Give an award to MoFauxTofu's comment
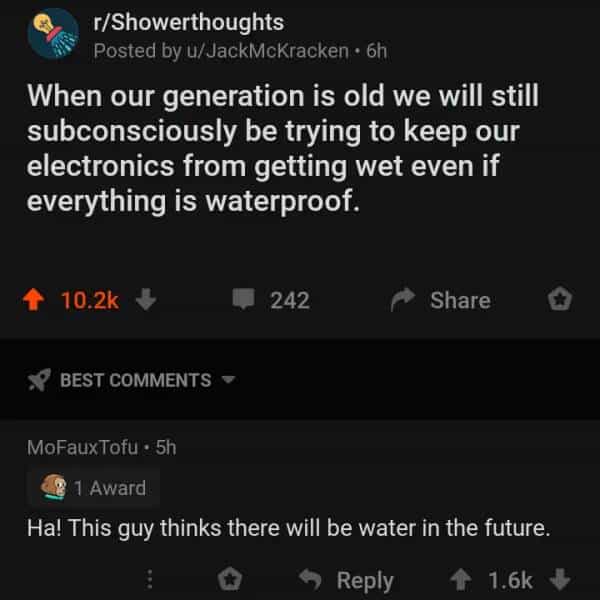The width and height of the screenshot is (600, 600). pos(229,580)
